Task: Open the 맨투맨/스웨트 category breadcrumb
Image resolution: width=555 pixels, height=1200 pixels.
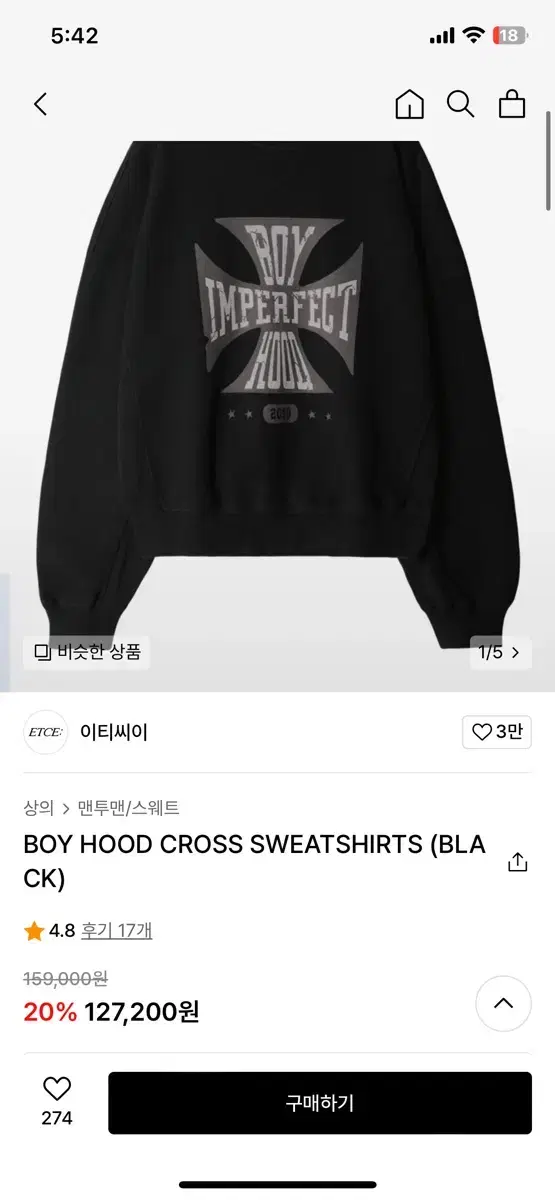Action: tap(129, 808)
